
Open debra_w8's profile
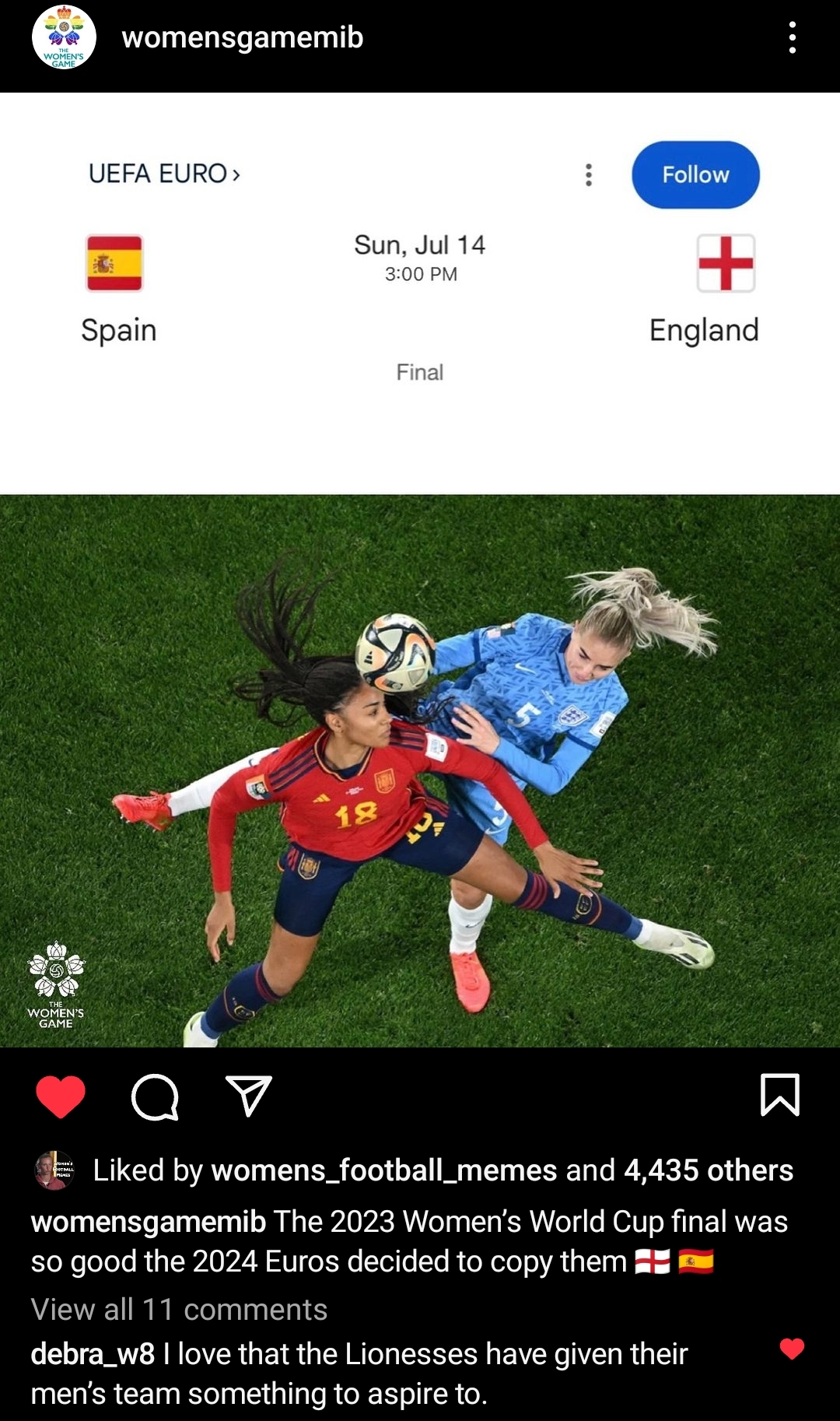(x=93, y=1354)
